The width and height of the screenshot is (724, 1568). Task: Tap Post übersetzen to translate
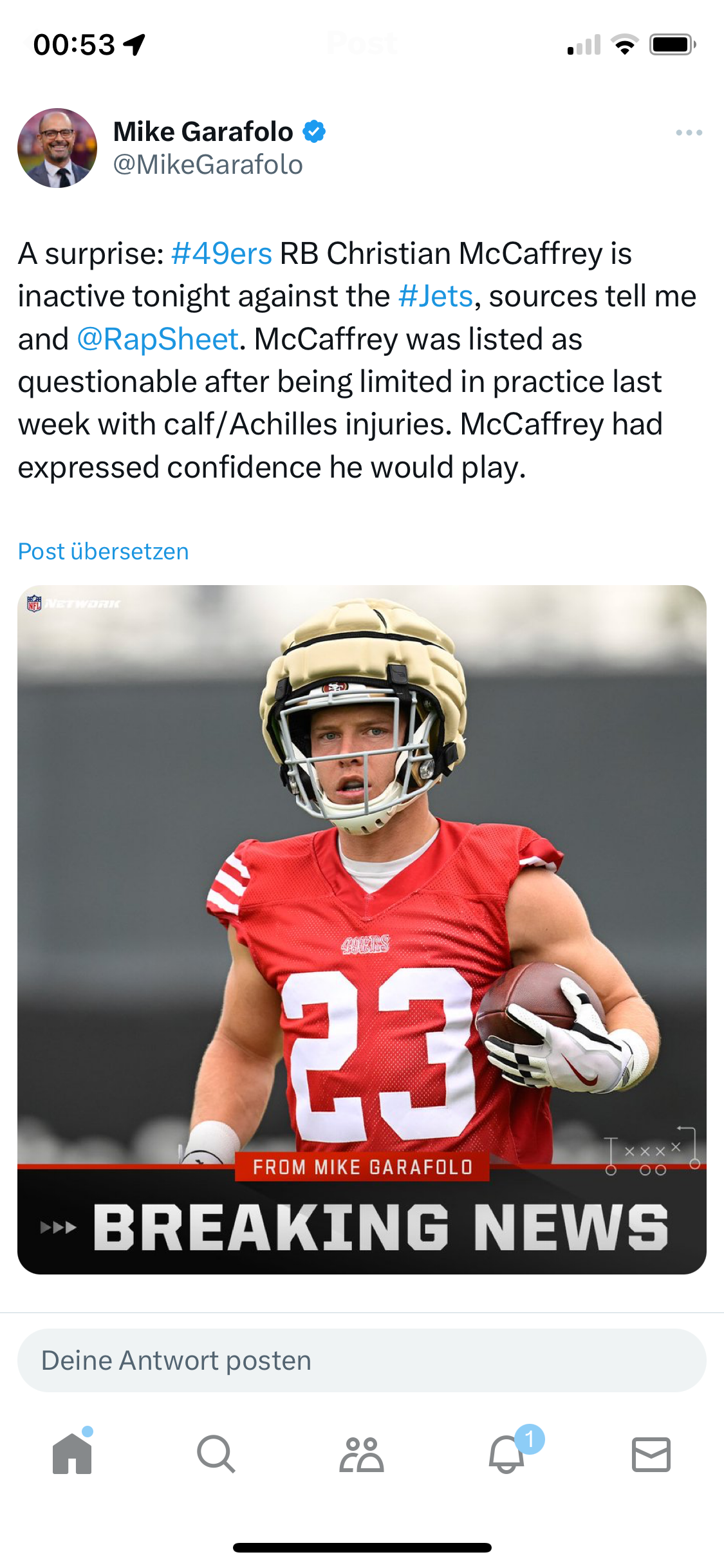tap(103, 552)
